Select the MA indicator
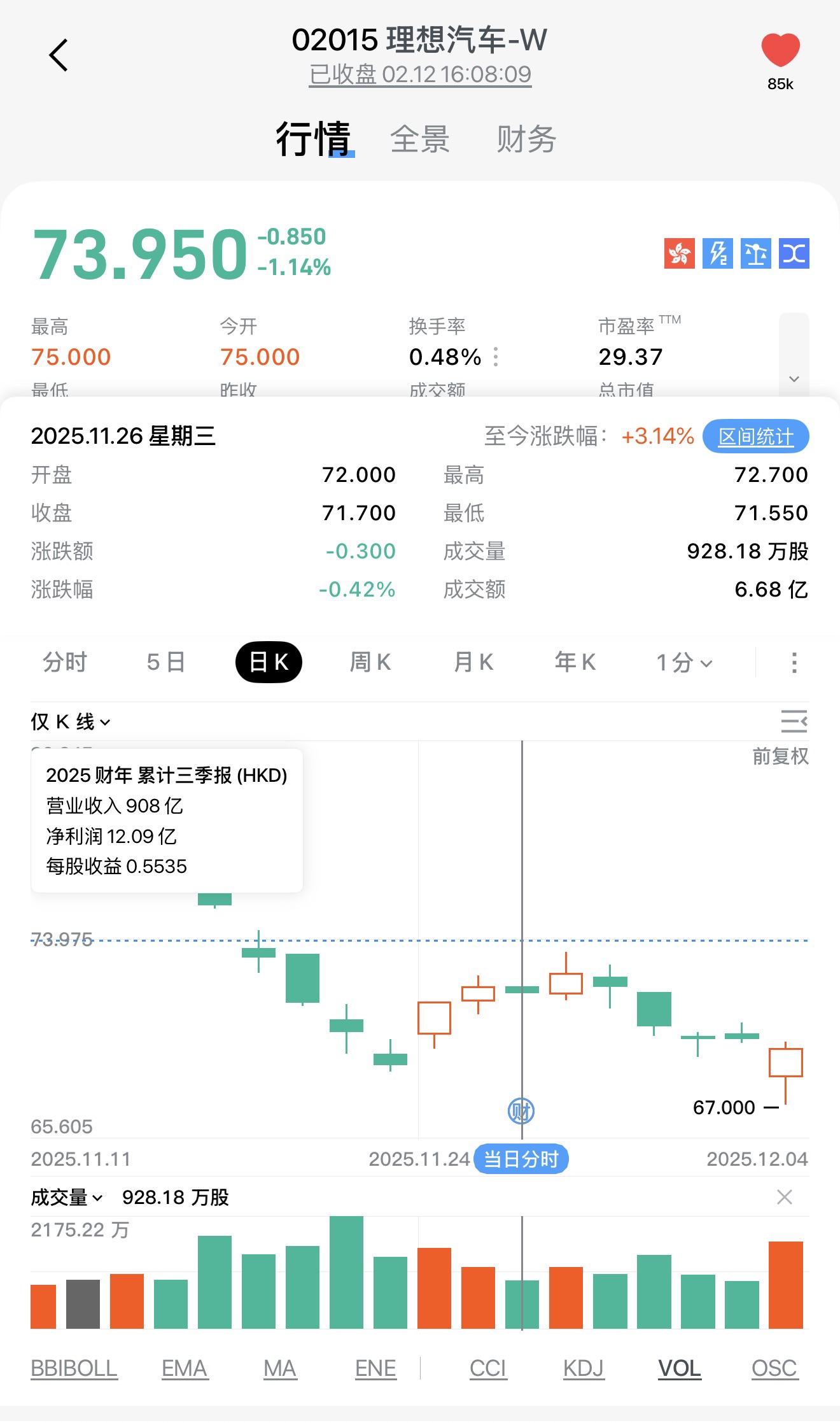840x1423 pixels. pyautogui.click(x=280, y=1368)
